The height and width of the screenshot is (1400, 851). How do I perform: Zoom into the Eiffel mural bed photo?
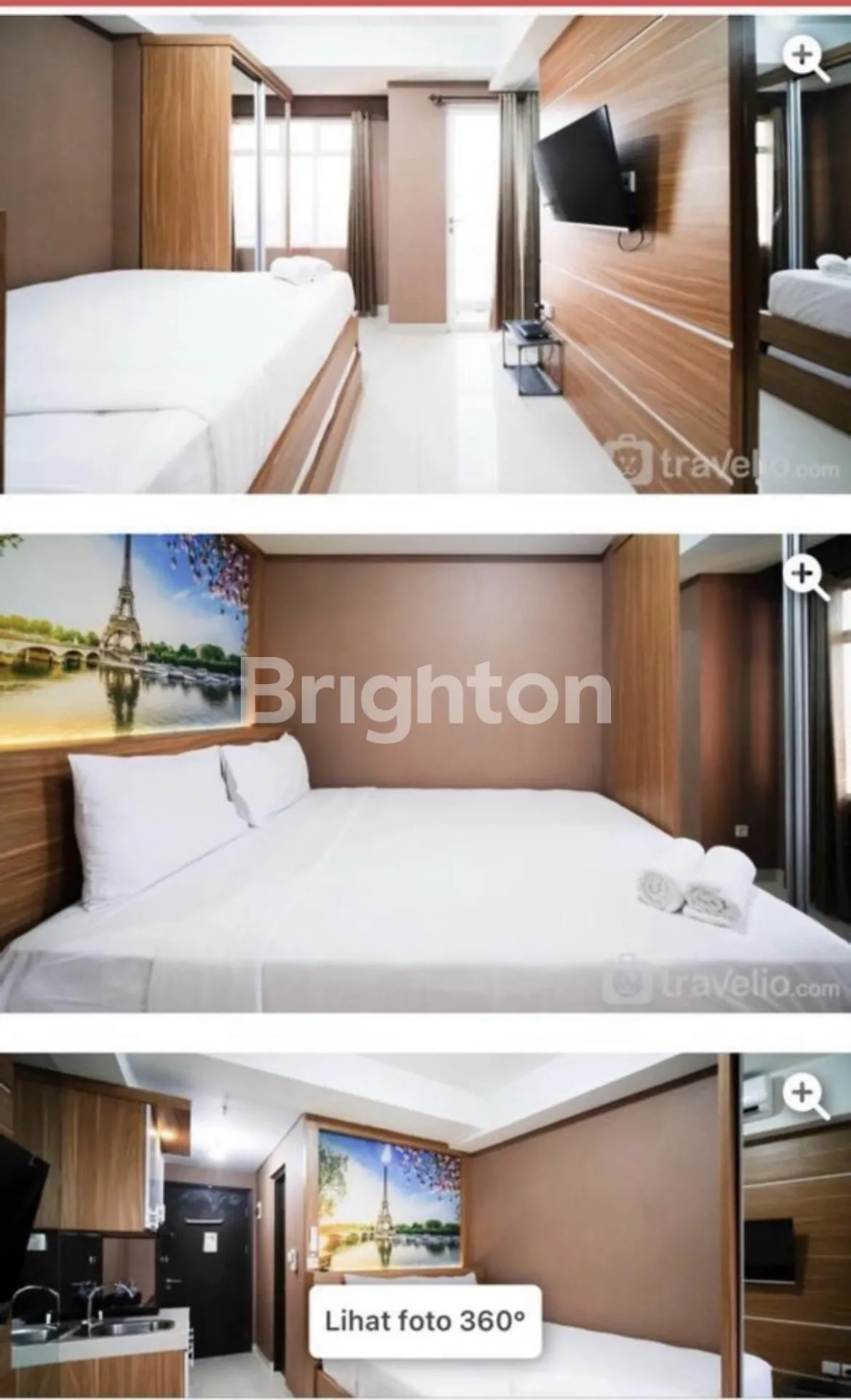pos(805,578)
